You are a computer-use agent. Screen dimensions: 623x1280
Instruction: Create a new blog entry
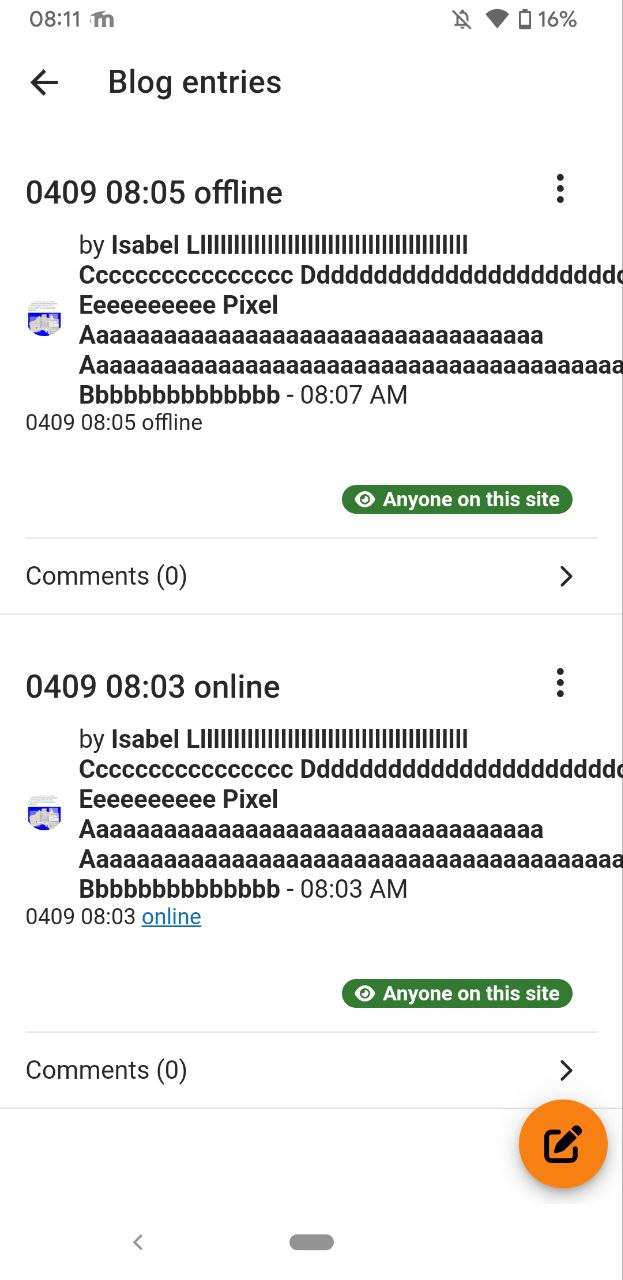563,1144
